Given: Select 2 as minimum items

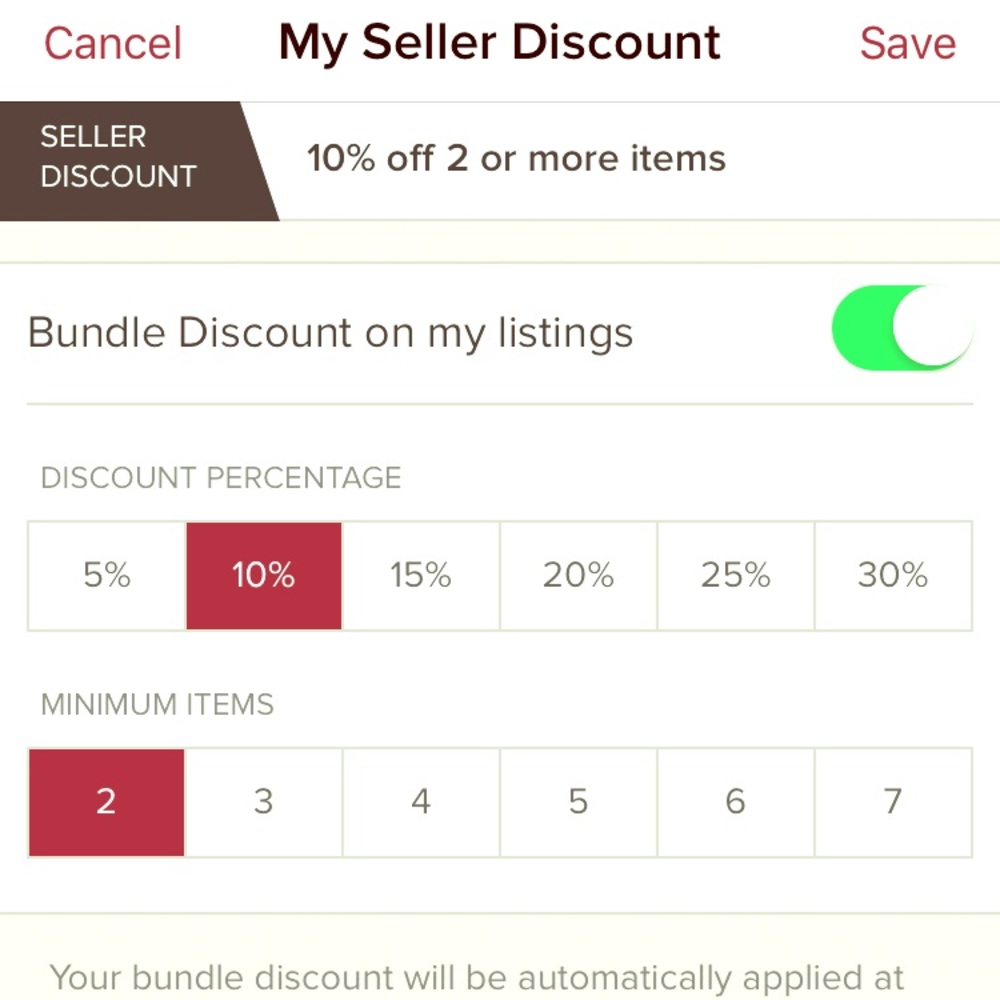Looking at the screenshot, I should click(107, 802).
